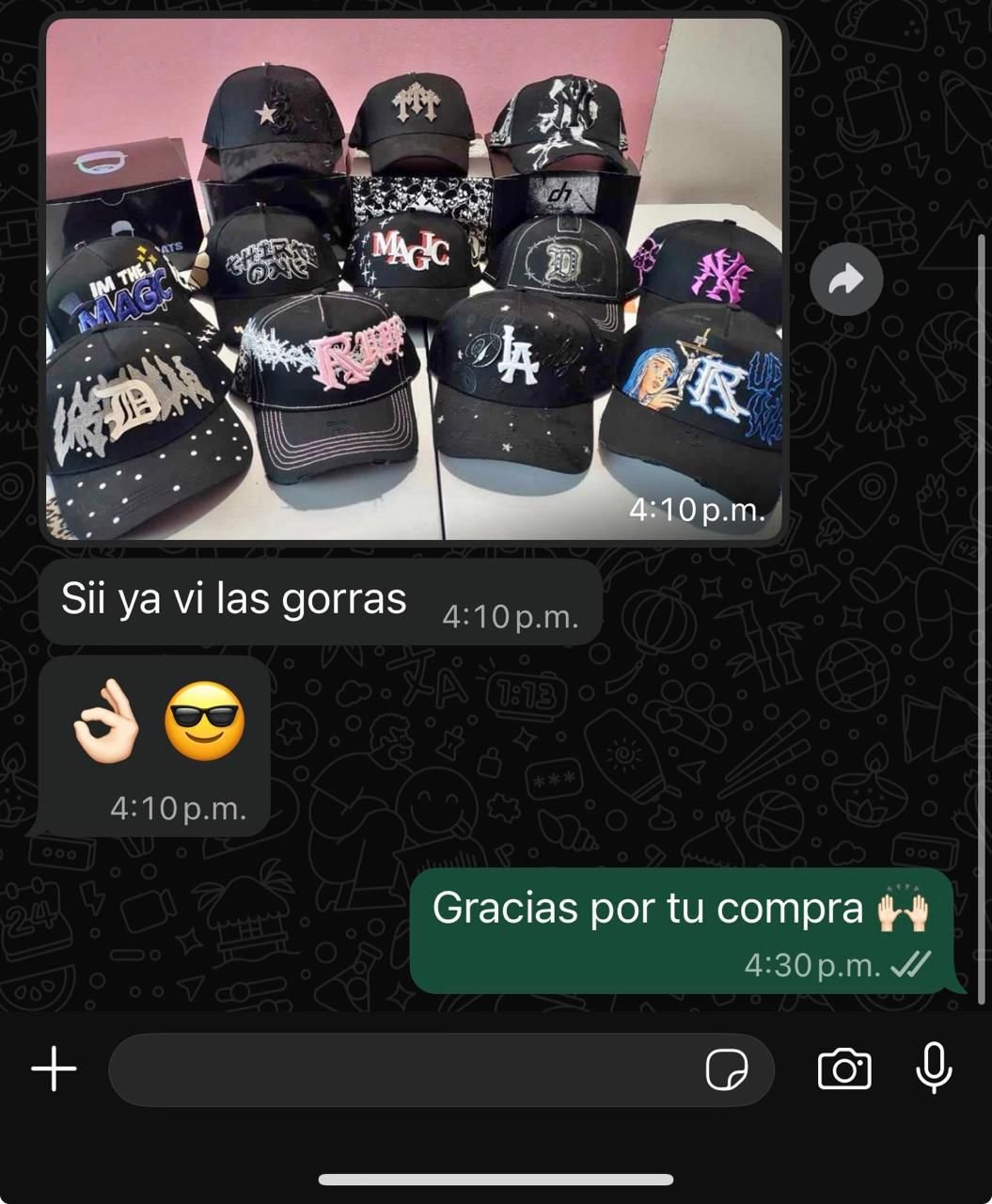Viewport: 992px width, 1204px height.
Task: Focus the message text field
Action: 404,1069
